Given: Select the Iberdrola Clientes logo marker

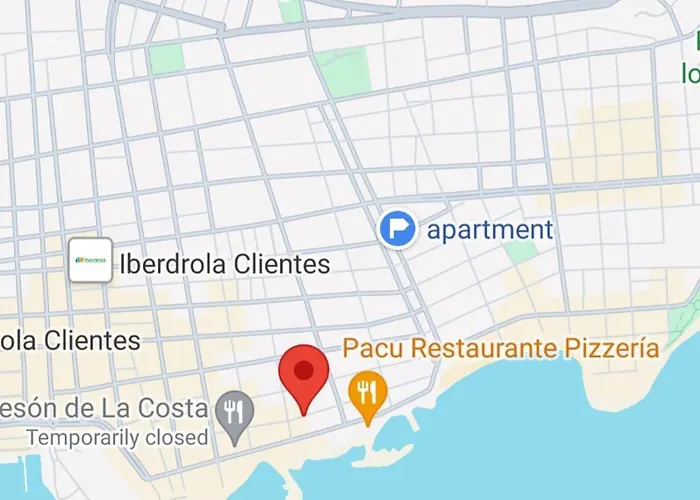Looking at the screenshot, I should 90,261.
